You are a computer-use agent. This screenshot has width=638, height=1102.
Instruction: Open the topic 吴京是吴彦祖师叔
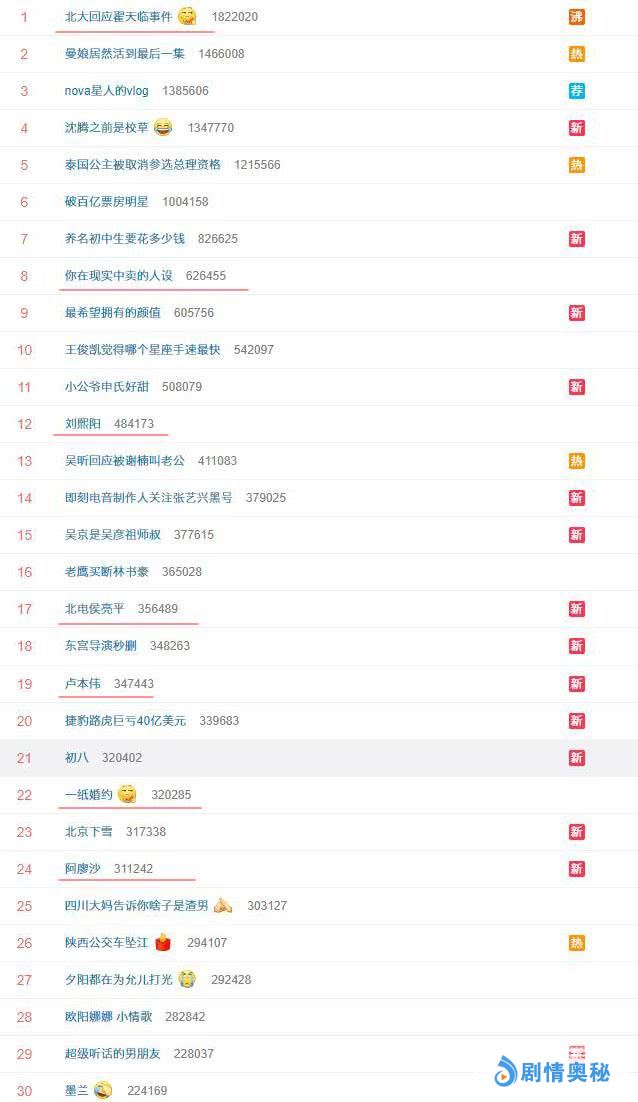(112, 535)
